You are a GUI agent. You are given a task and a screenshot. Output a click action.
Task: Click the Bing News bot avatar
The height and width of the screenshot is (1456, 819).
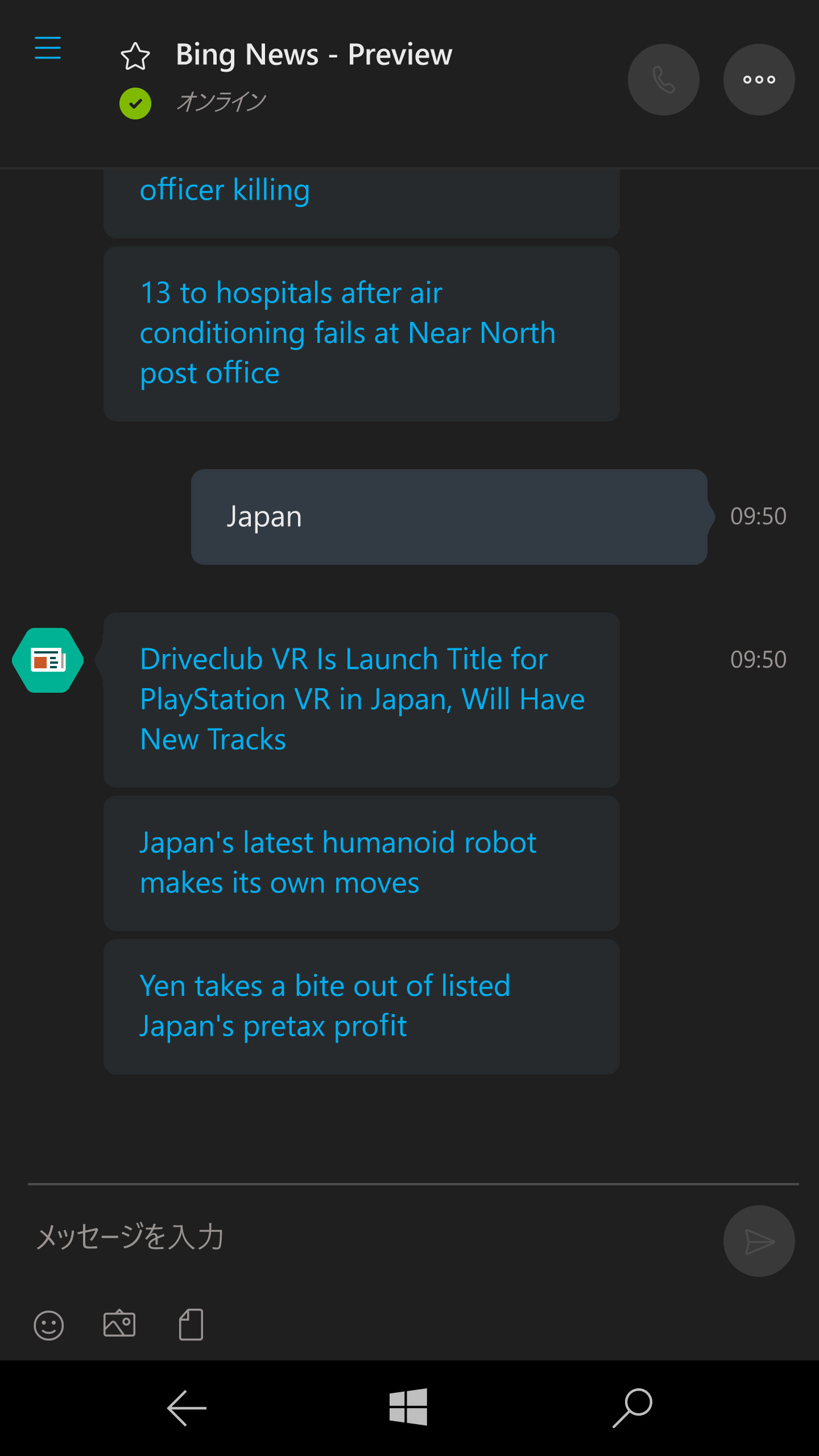tap(48, 660)
